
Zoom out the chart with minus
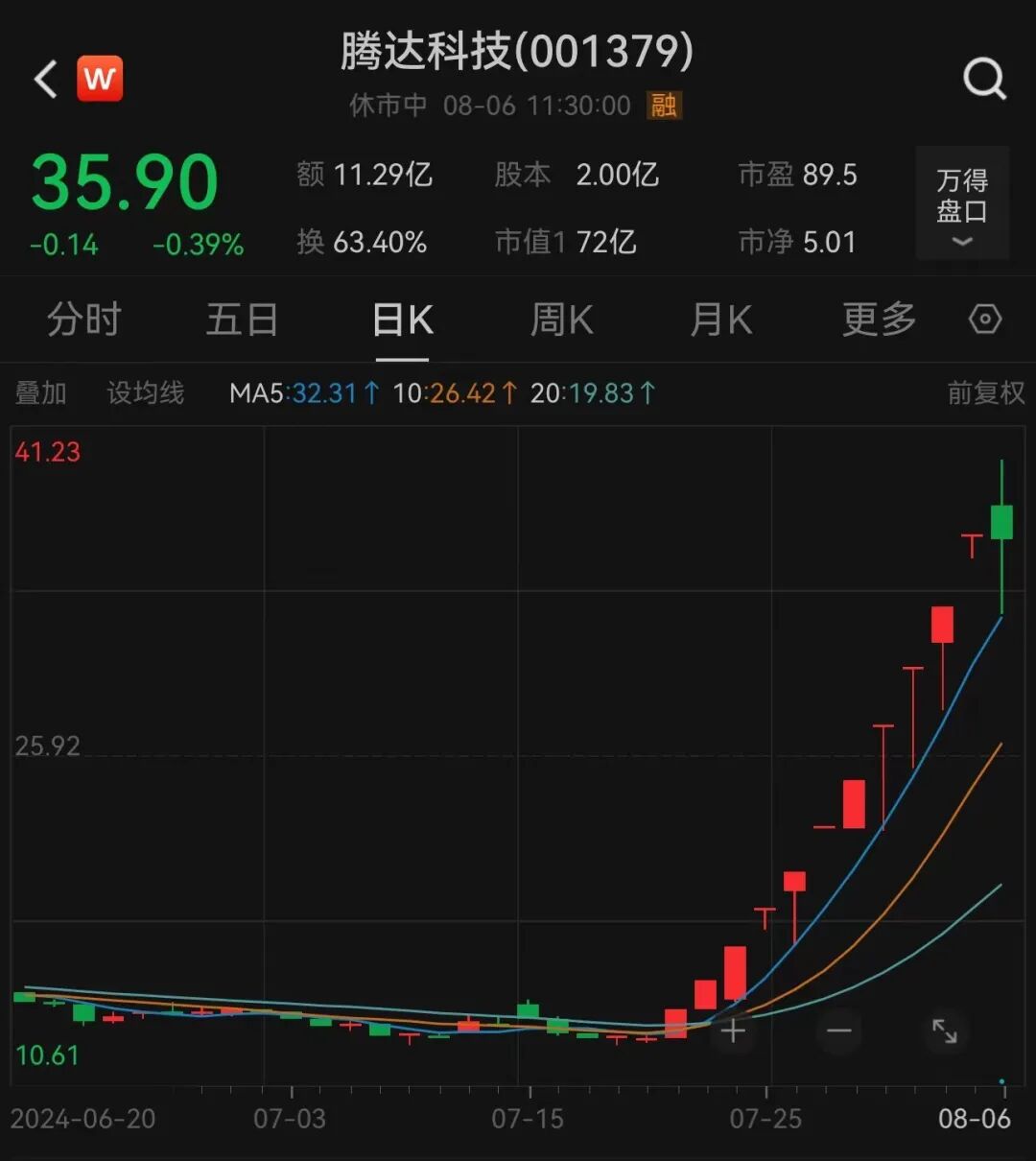[x=839, y=1031]
